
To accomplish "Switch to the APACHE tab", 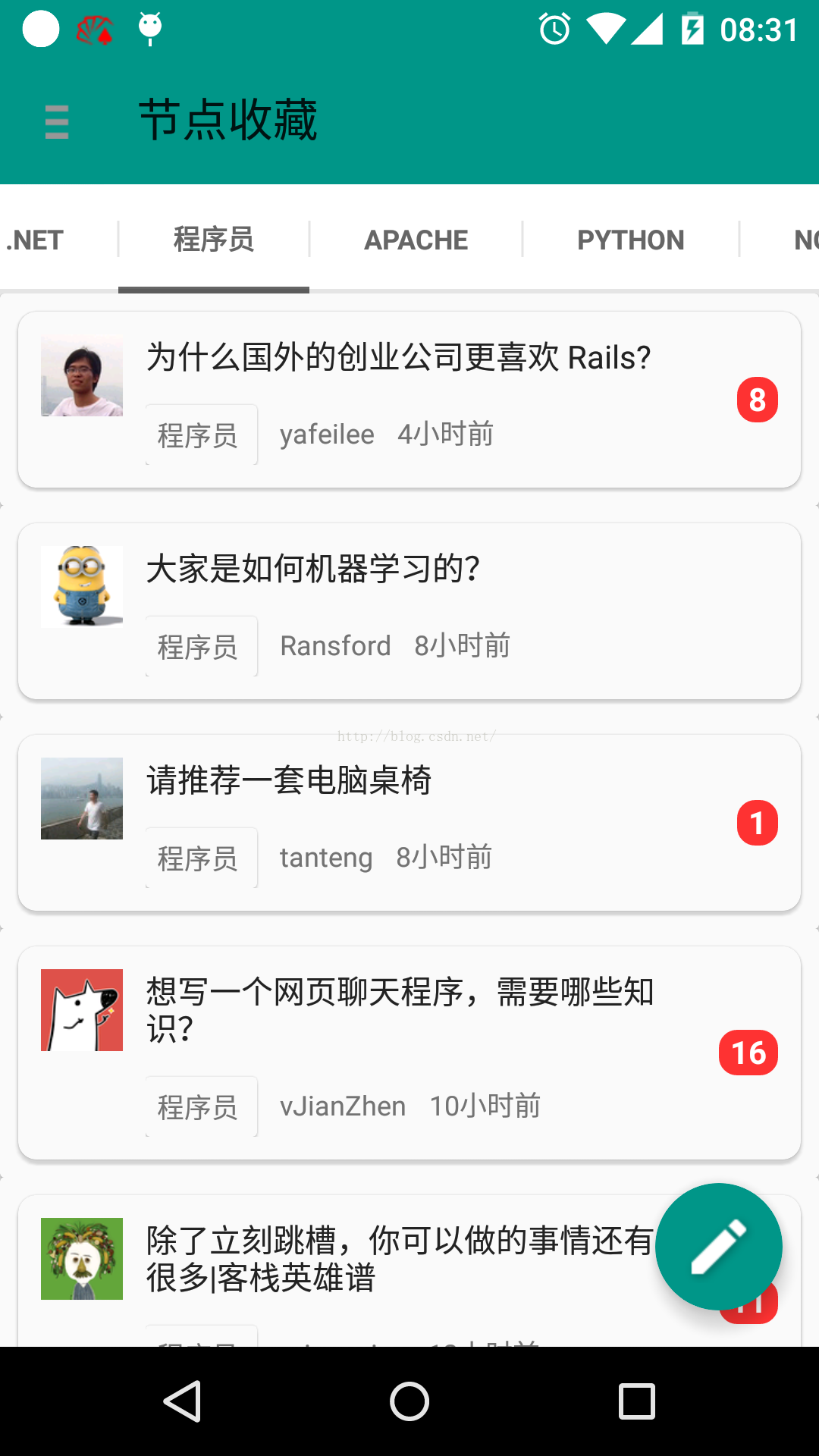I will click(x=416, y=240).
